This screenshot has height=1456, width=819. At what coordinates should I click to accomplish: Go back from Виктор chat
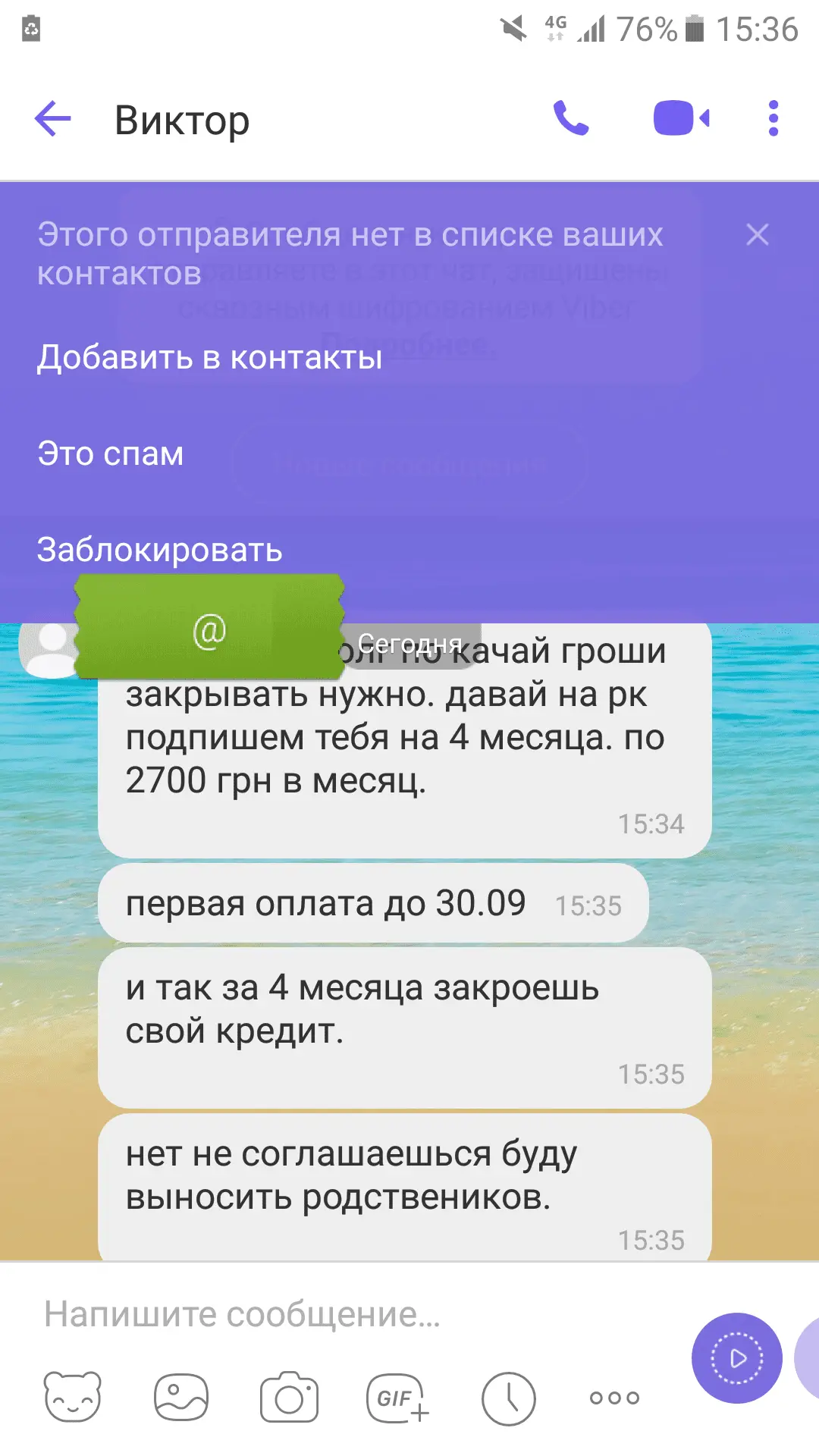click(52, 119)
